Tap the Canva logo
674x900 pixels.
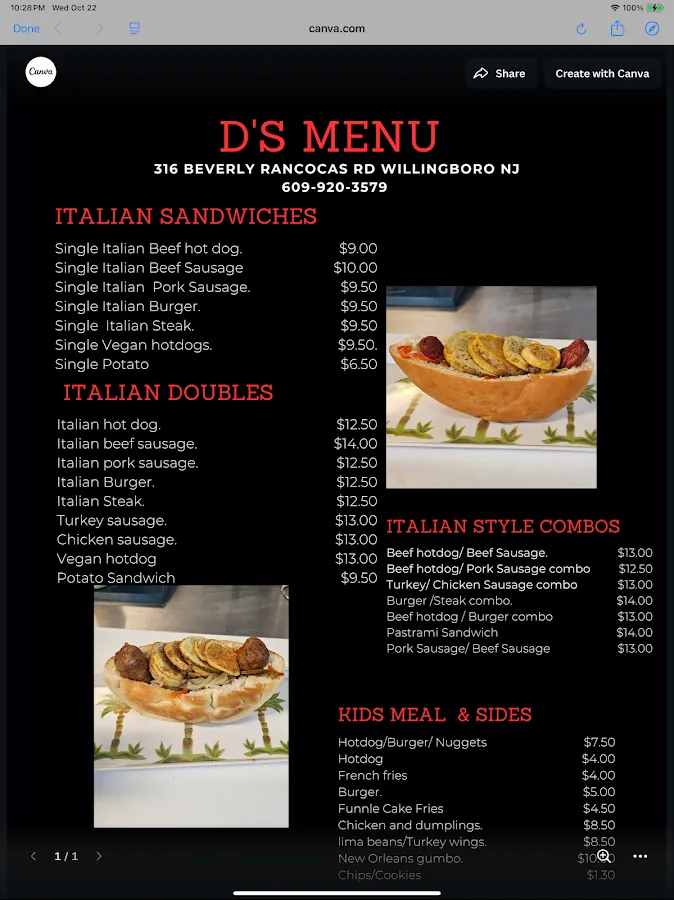pos(41,72)
